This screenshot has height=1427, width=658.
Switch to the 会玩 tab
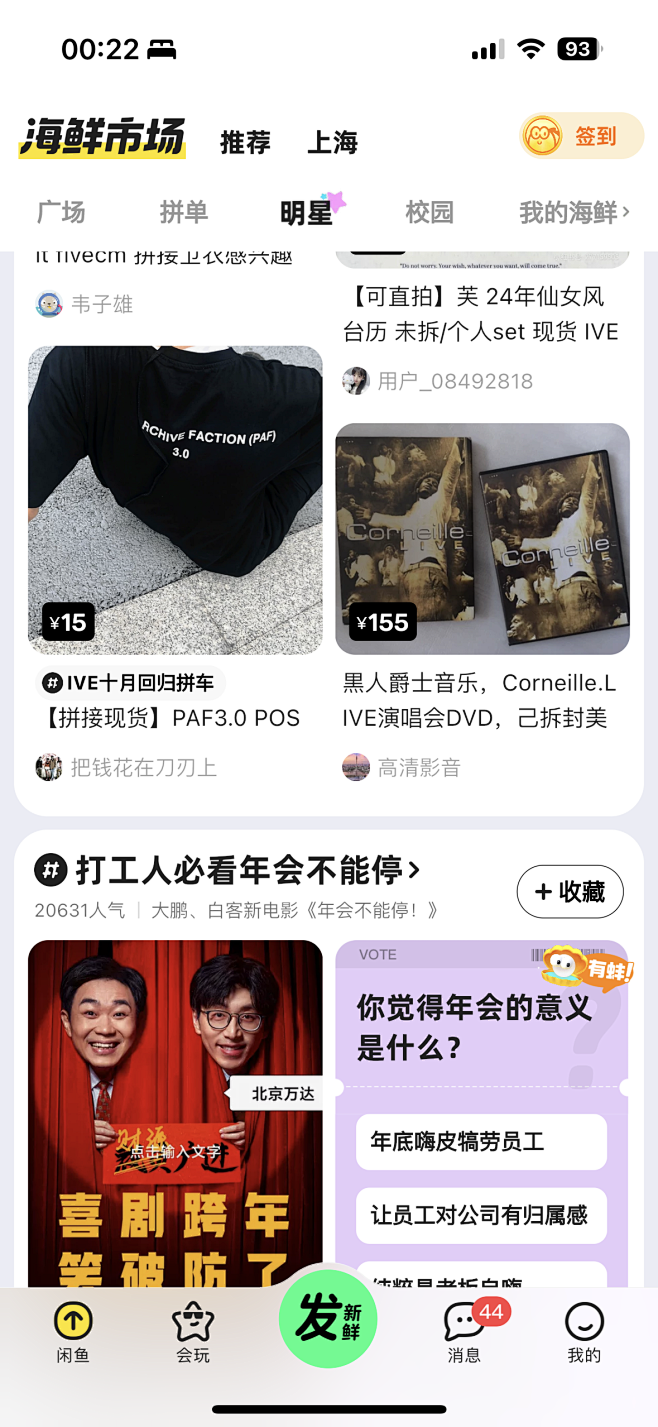(x=193, y=1333)
